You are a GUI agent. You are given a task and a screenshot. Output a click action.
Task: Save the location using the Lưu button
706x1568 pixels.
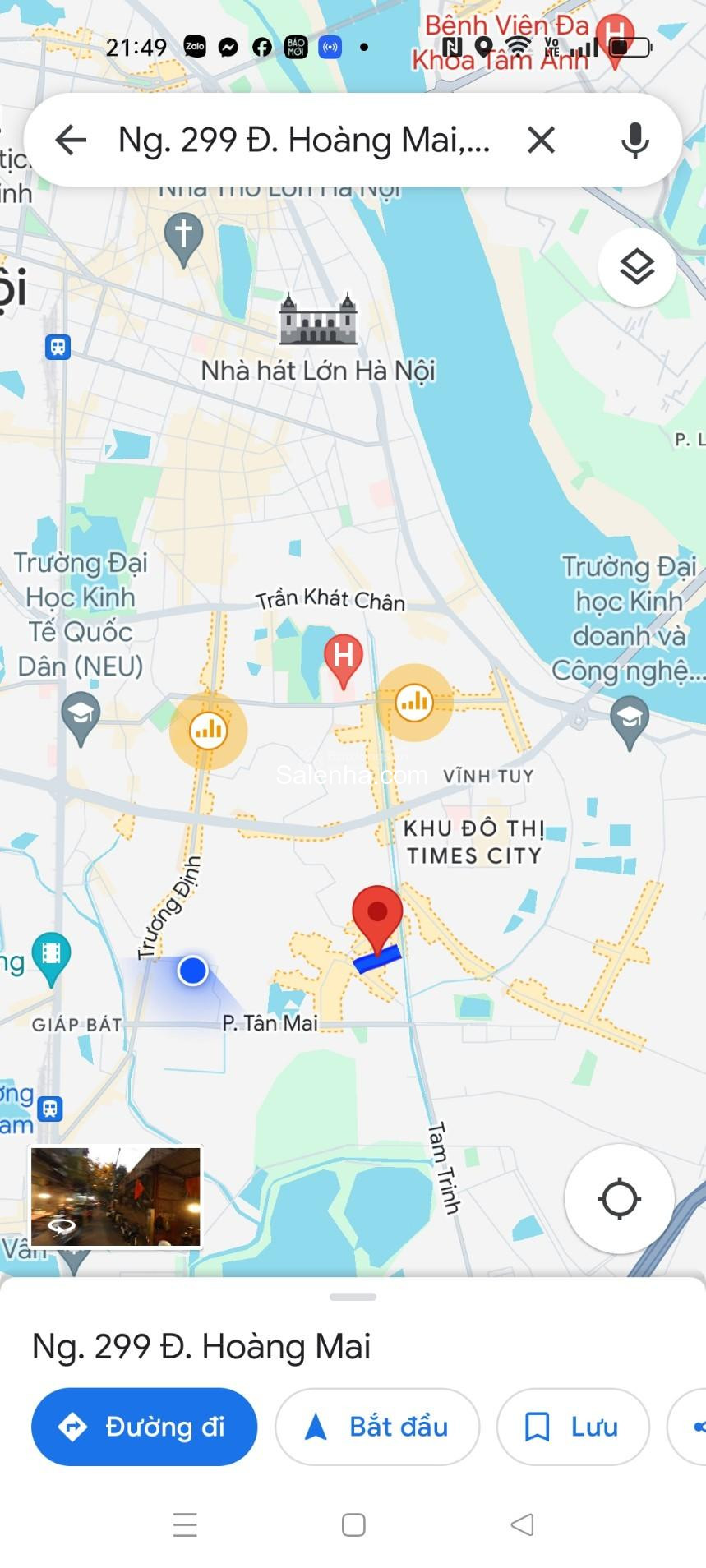(x=573, y=1427)
